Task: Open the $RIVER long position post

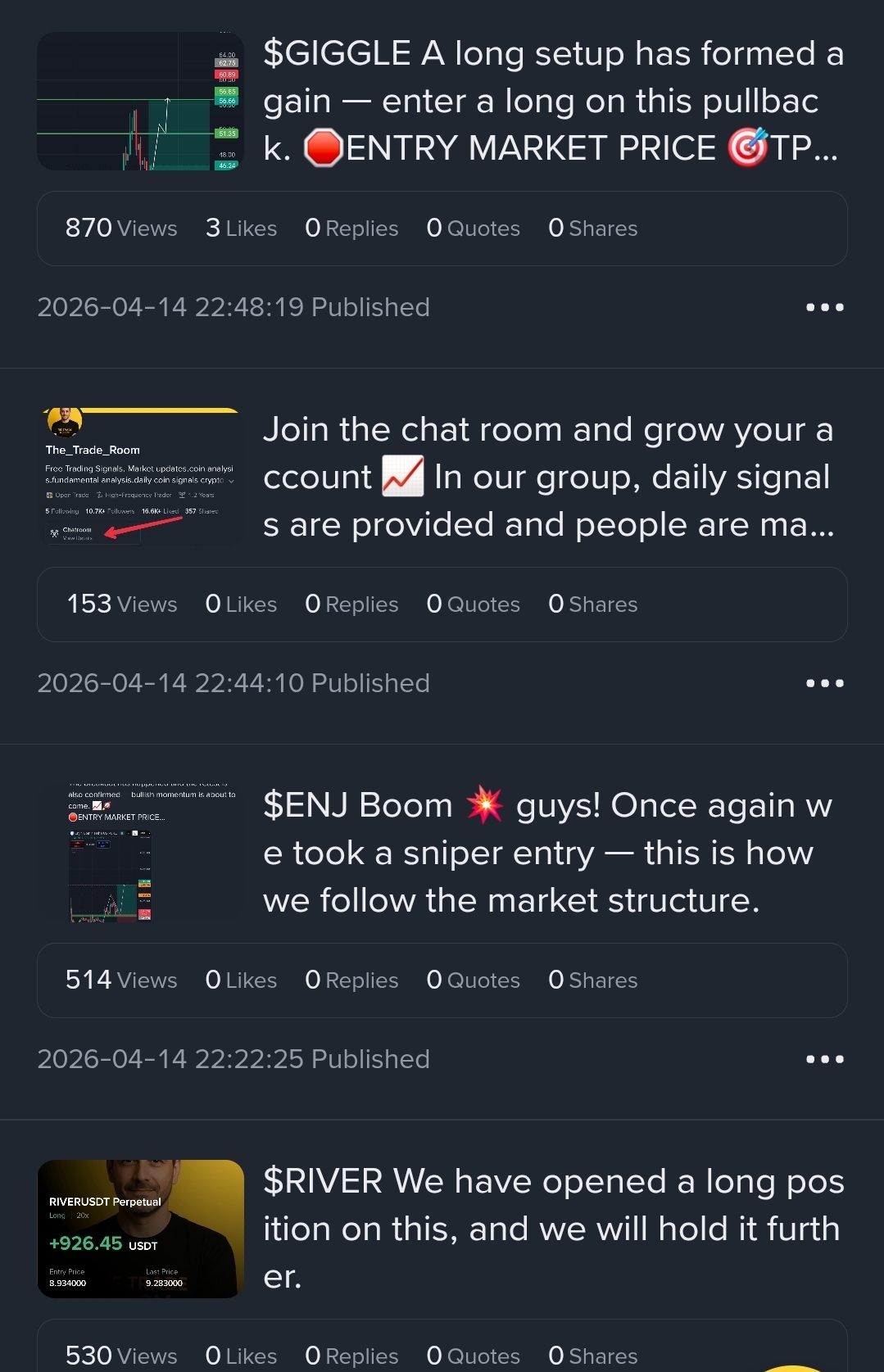Action: [552, 1229]
